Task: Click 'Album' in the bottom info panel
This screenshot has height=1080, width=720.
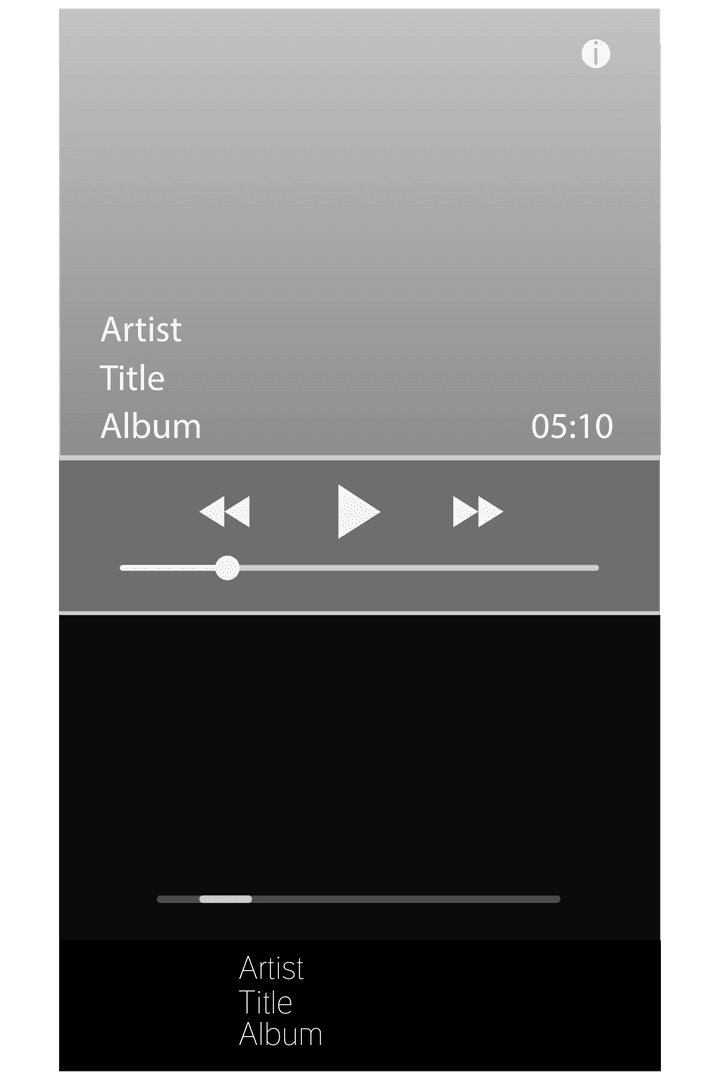Action: pyautogui.click(x=279, y=1035)
